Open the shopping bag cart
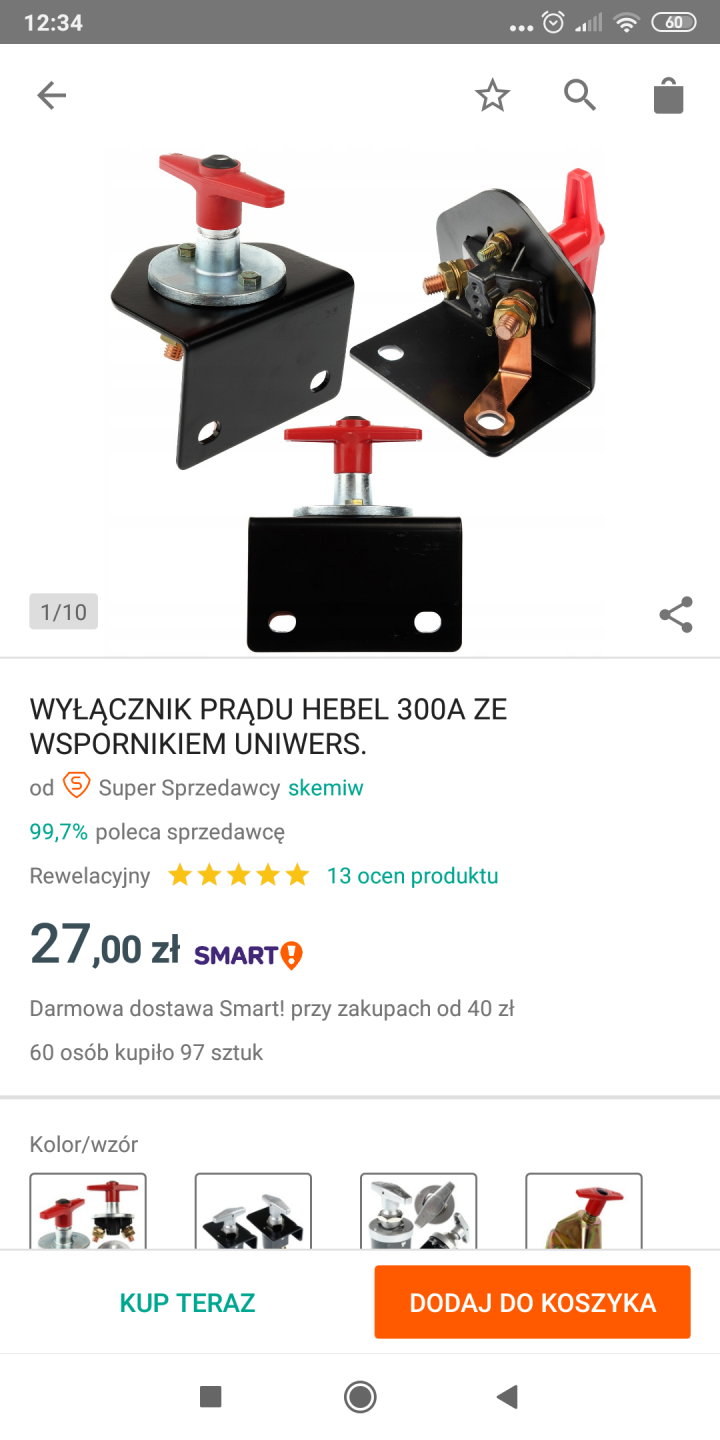Image resolution: width=720 pixels, height=1440 pixels. (x=668, y=96)
